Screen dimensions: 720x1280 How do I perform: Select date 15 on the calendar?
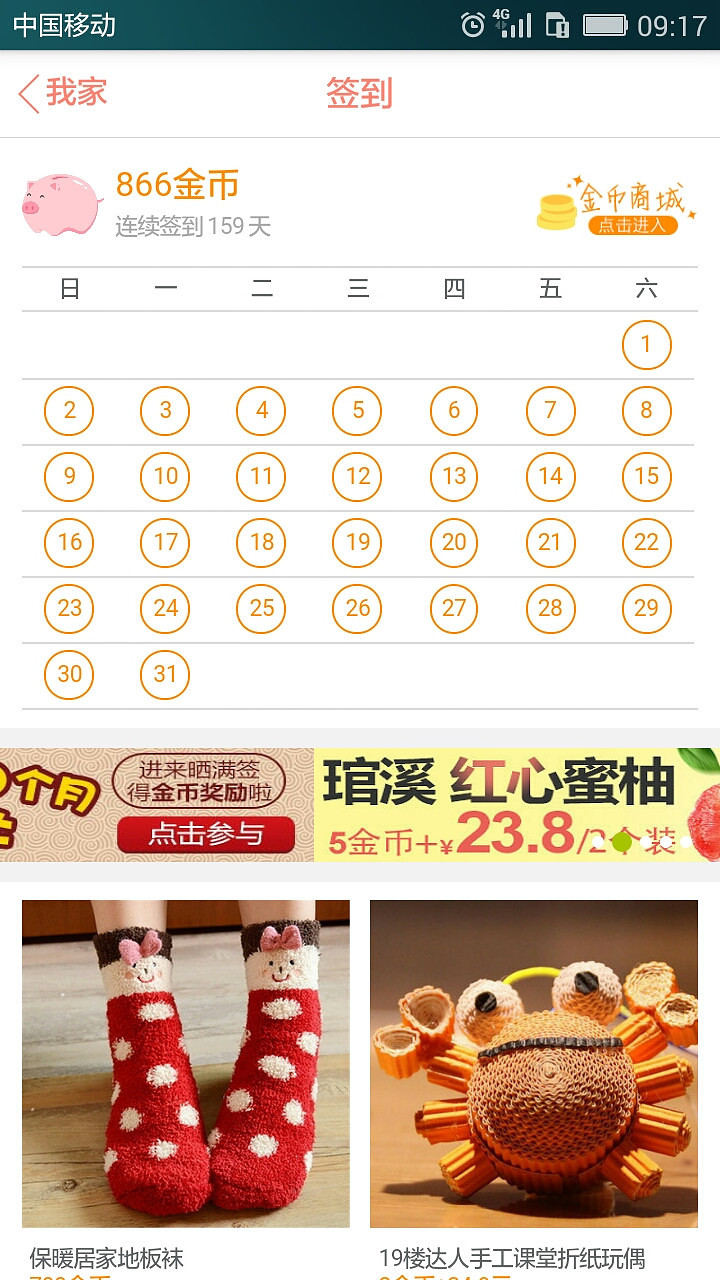click(x=646, y=477)
